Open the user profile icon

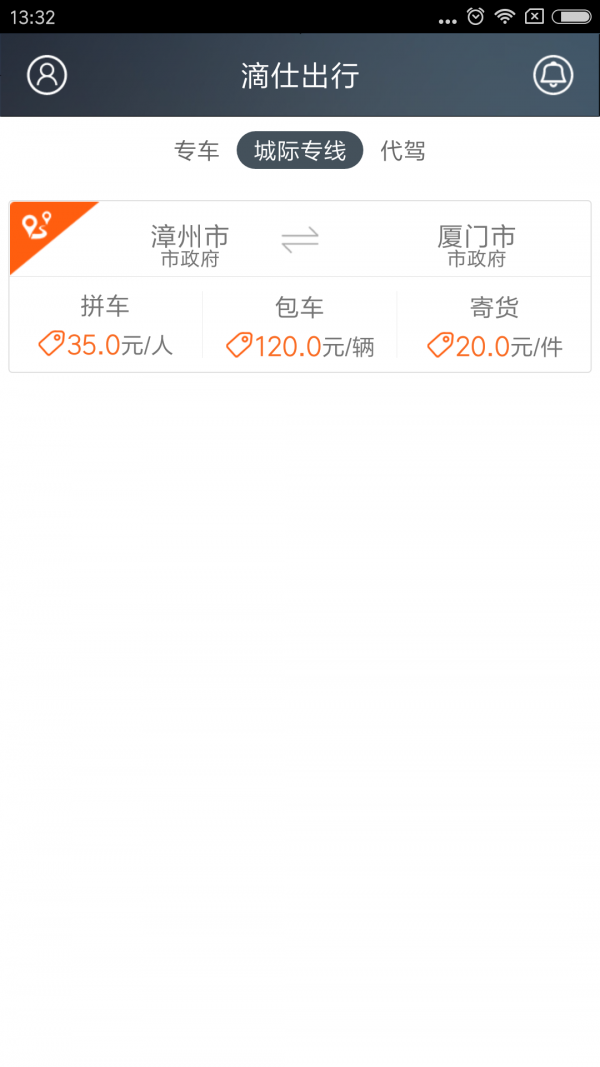[x=47, y=75]
